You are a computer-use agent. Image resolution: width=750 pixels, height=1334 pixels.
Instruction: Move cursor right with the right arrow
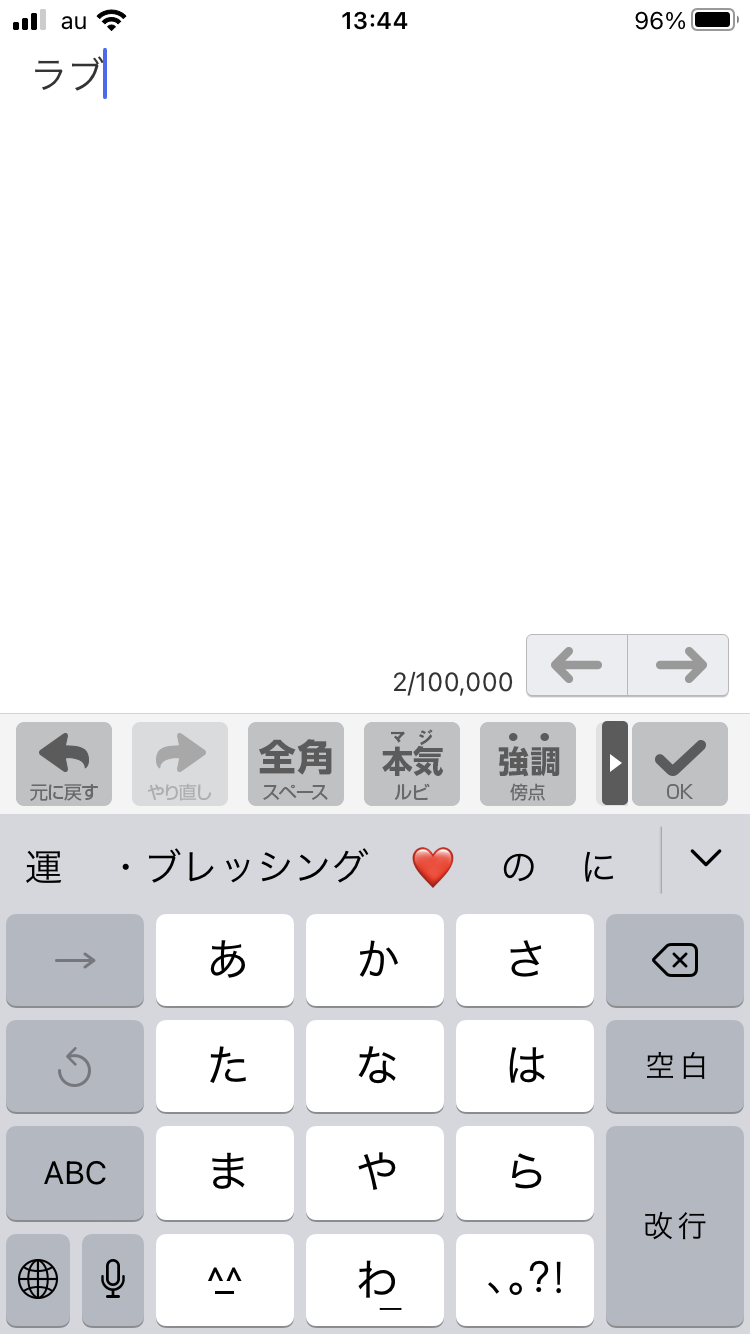click(679, 665)
